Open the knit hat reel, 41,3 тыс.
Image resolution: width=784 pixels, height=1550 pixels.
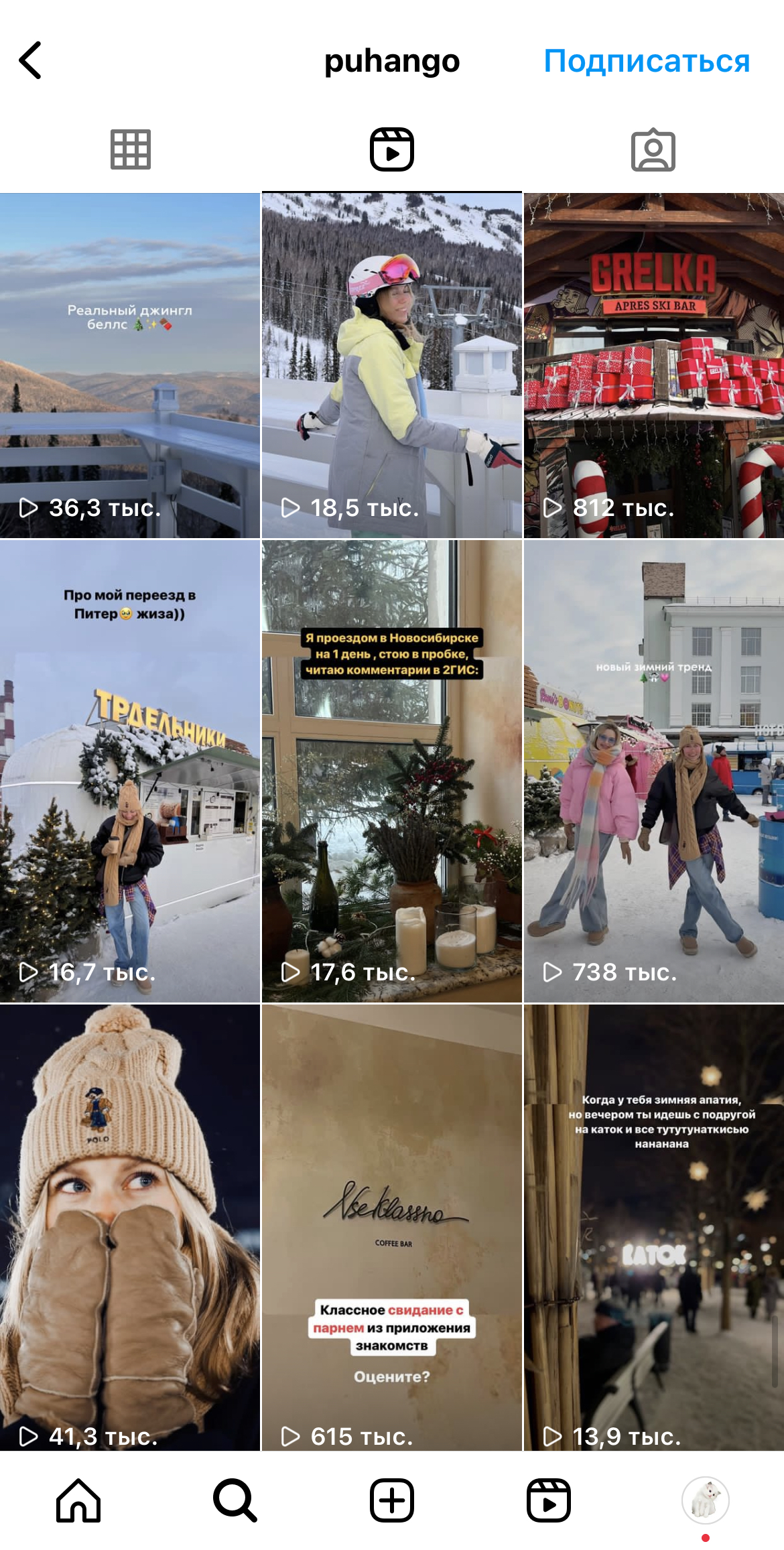click(x=130, y=1226)
